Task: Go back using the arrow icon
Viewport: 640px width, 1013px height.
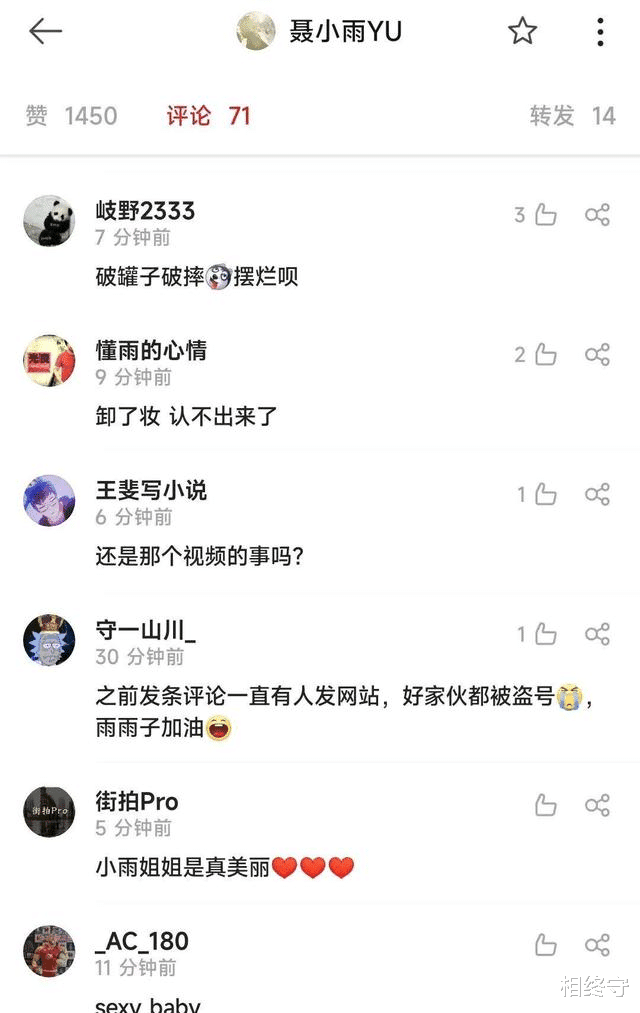Action: pos(46,32)
